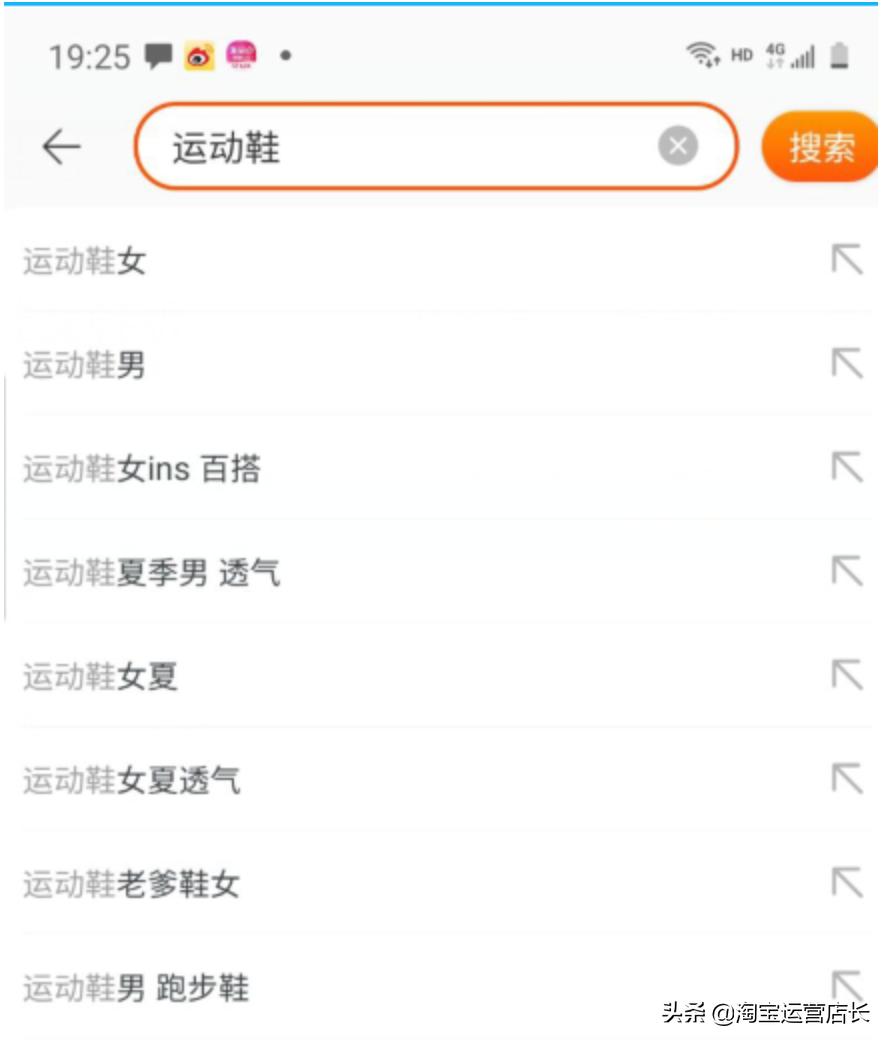Tap the fill-in arrow next to 运动鞋女
This screenshot has height=1044, width=890.
pos(845,257)
